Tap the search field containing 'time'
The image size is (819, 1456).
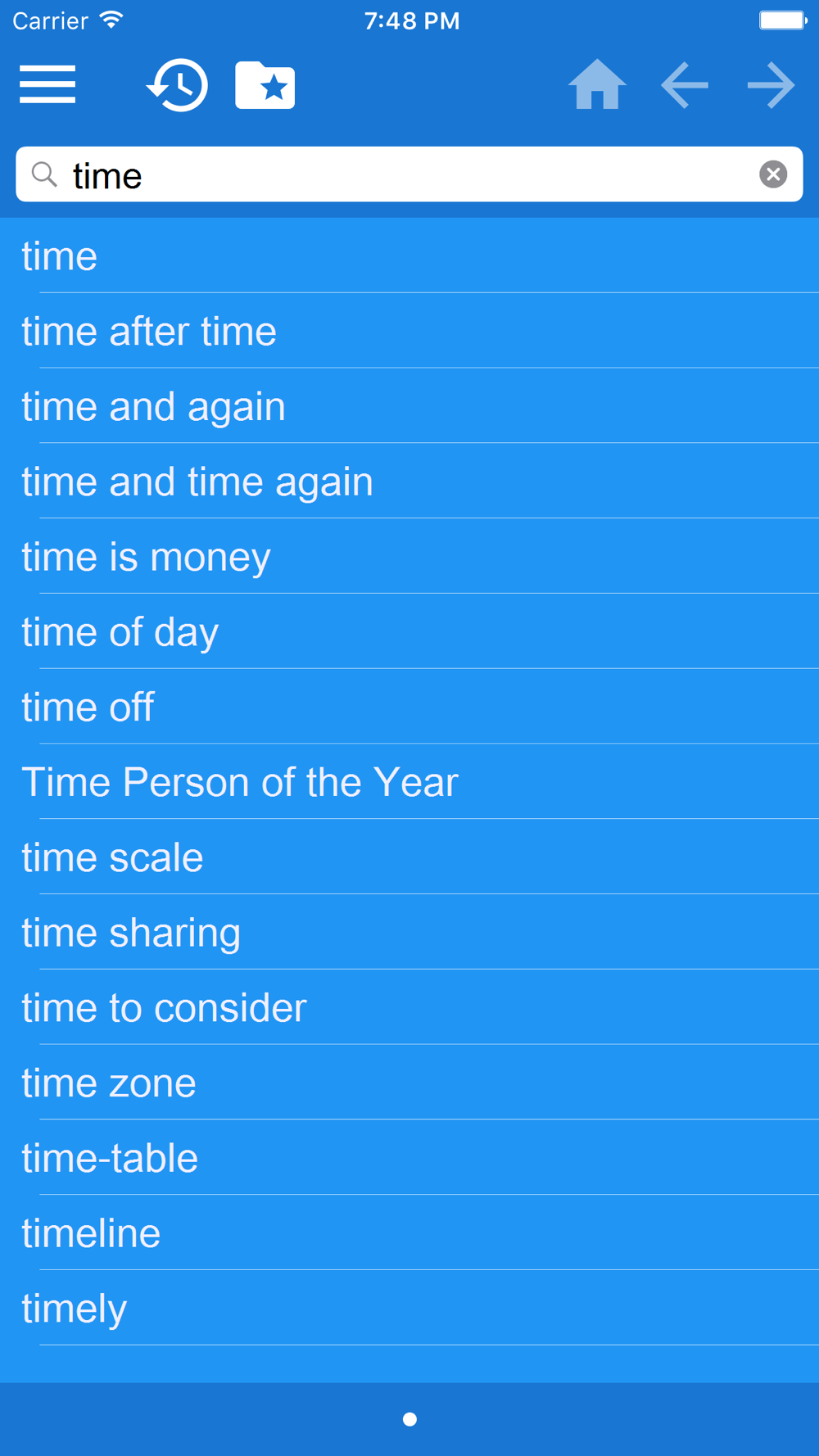click(393, 174)
